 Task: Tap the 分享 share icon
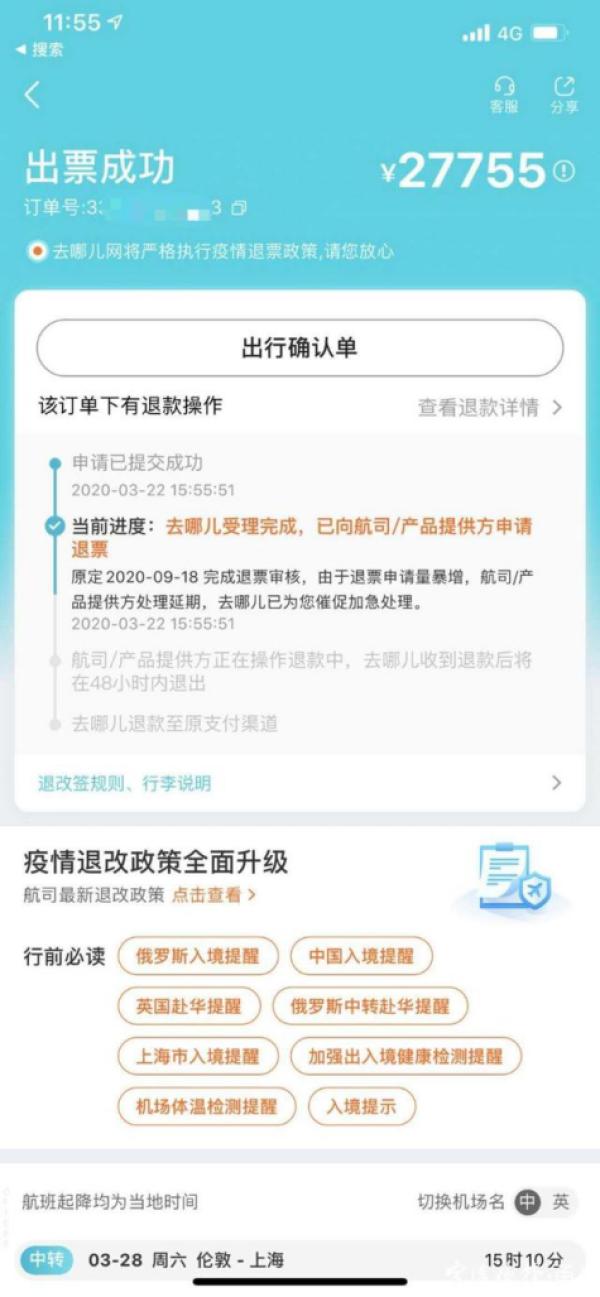564,94
